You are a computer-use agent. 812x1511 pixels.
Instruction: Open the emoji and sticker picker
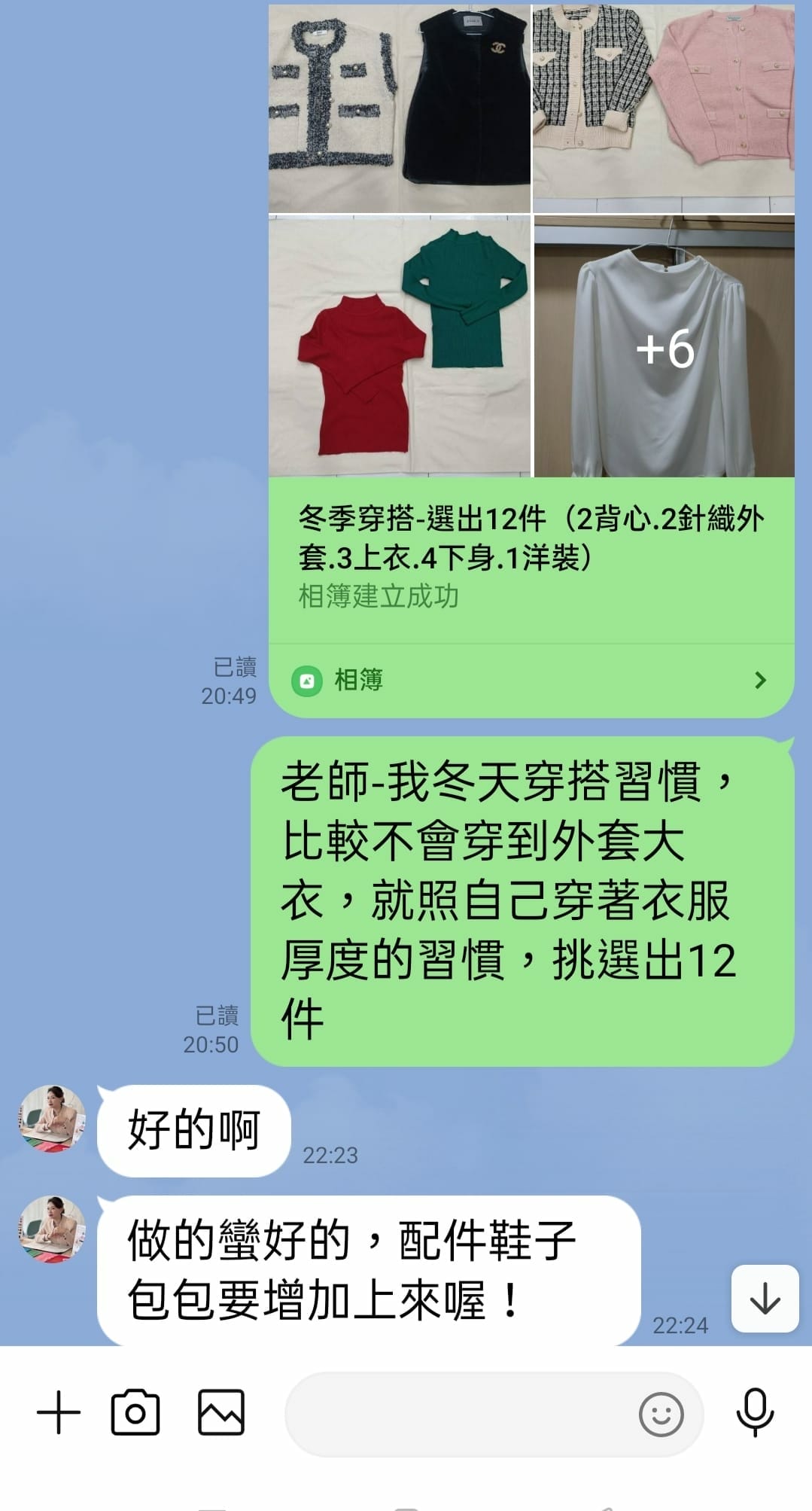(660, 1414)
